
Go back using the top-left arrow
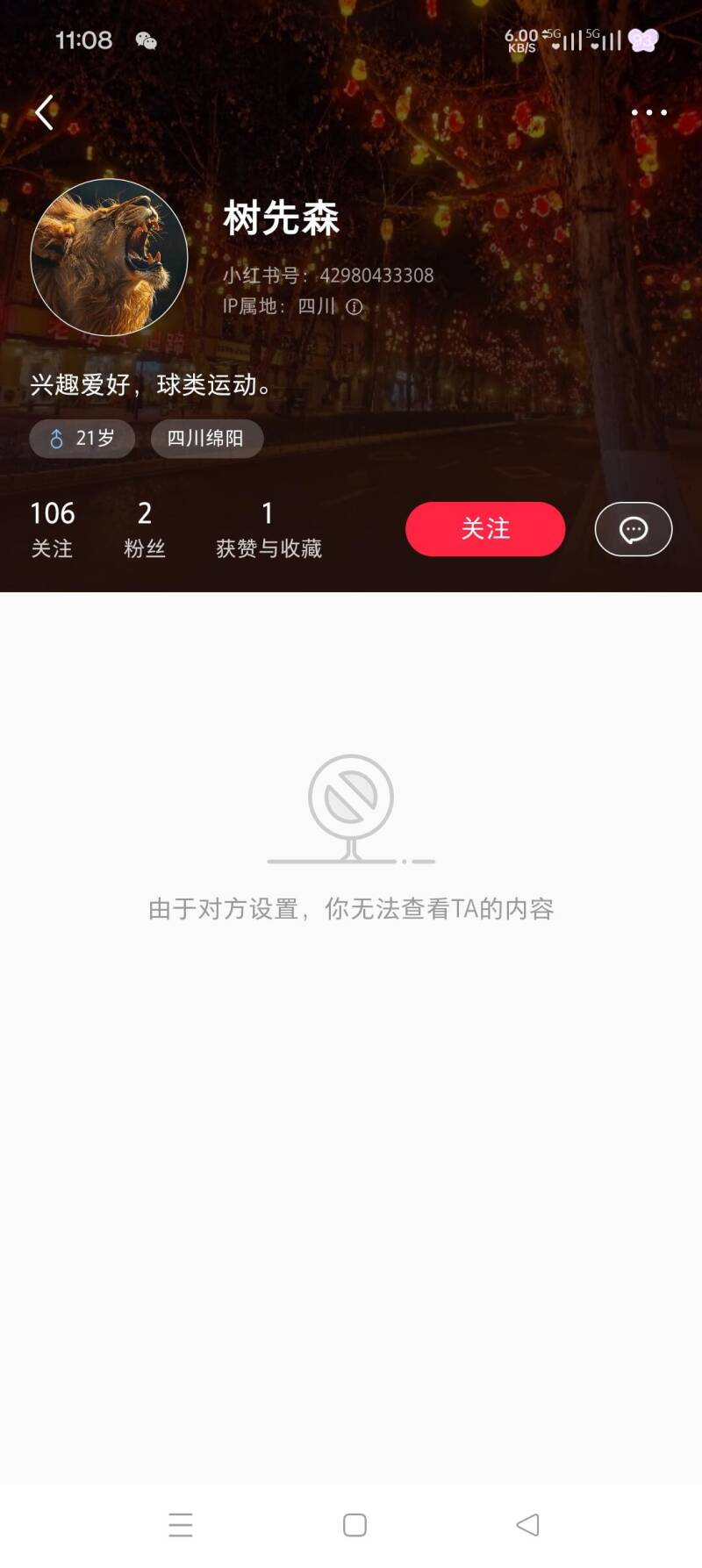coord(45,112)
